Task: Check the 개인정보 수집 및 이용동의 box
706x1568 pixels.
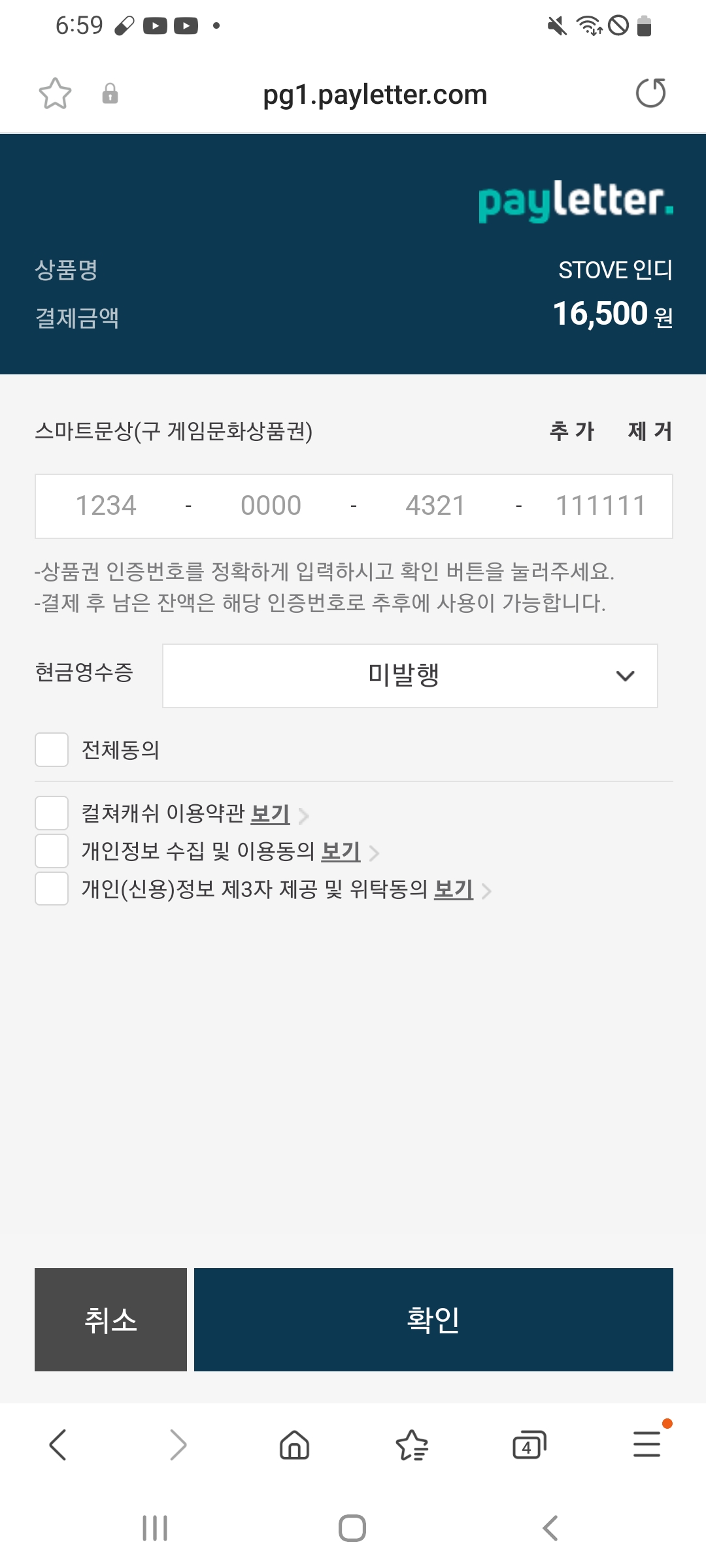Action: (x=52, y=851)
